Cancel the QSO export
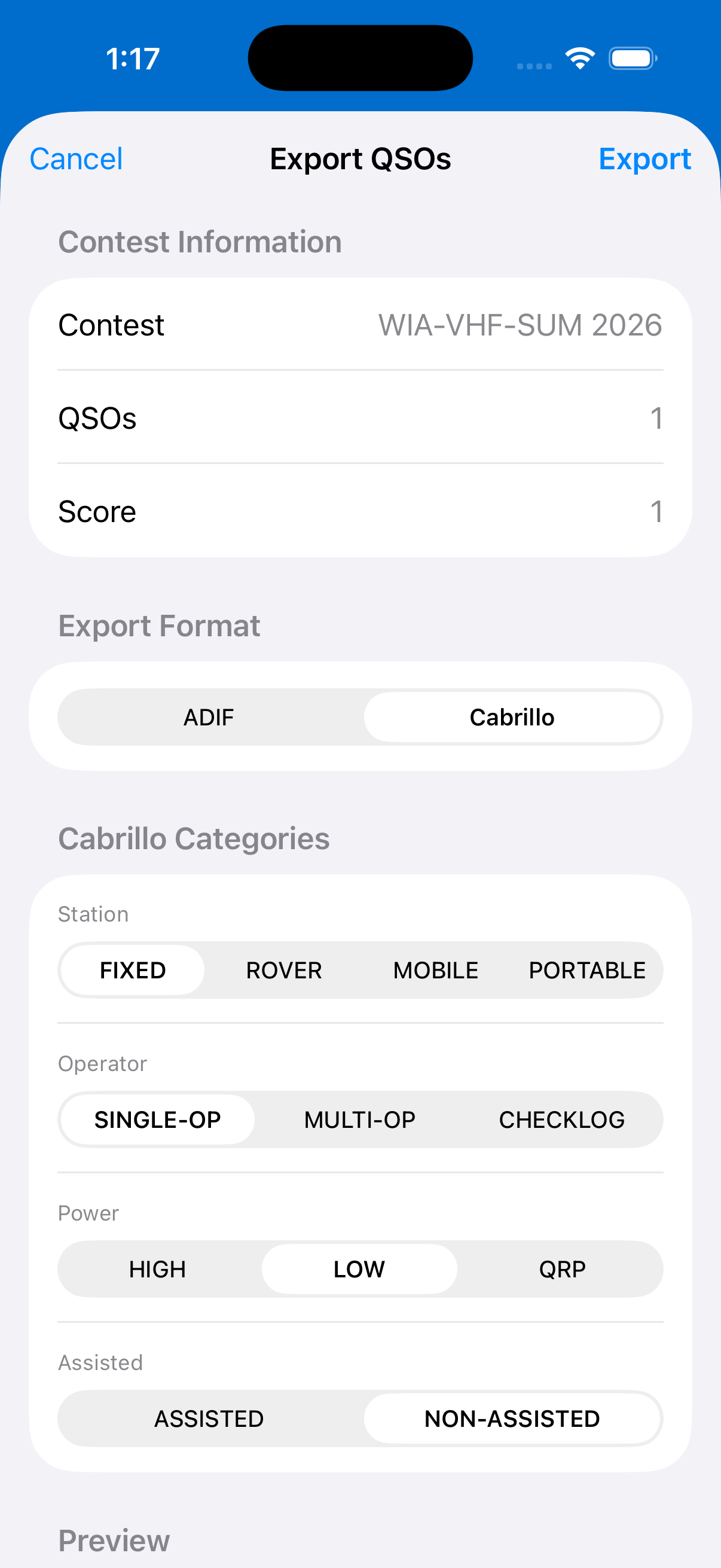This screenshot has width=721, height=1568. pos(75,158)
